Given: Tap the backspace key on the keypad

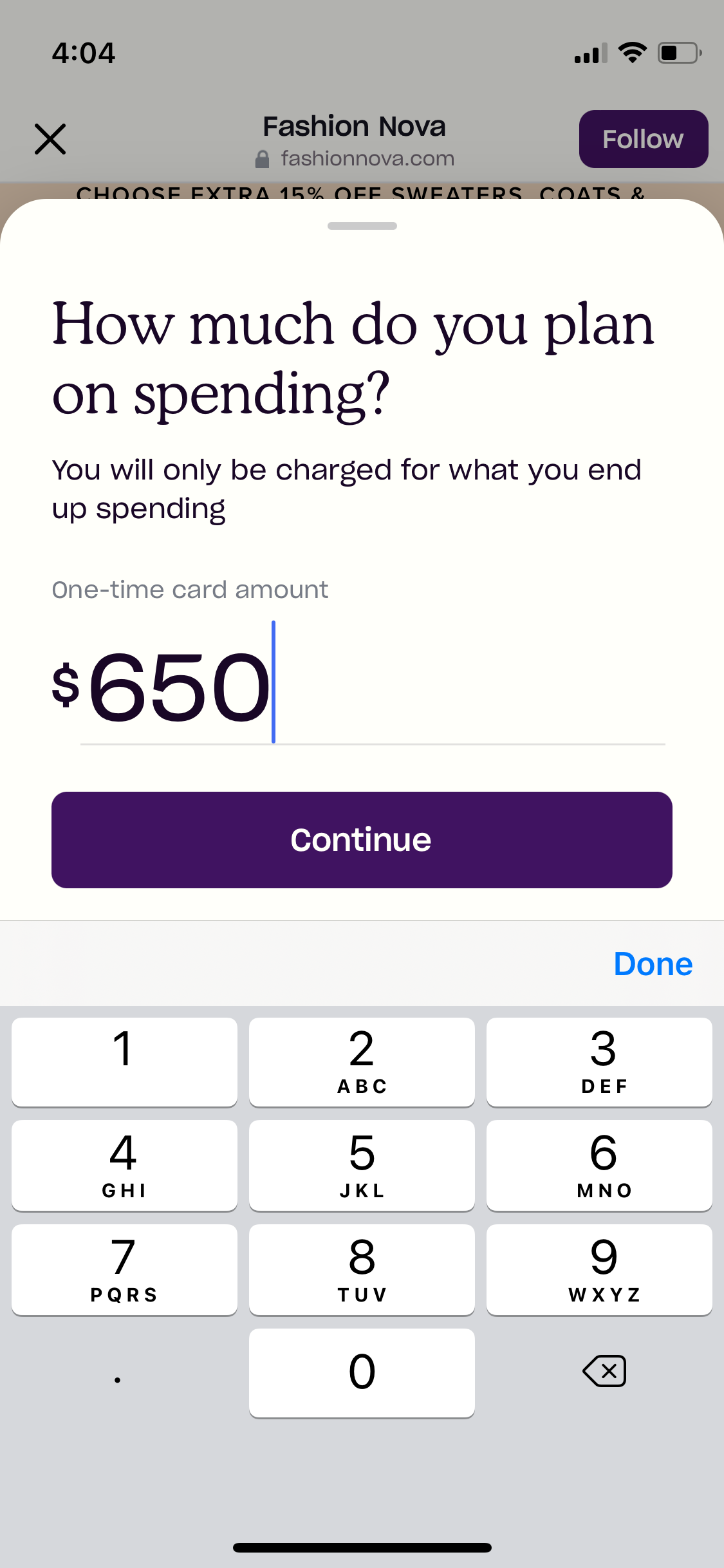Looking at the screenshot, I should [x=604, y=1371].
